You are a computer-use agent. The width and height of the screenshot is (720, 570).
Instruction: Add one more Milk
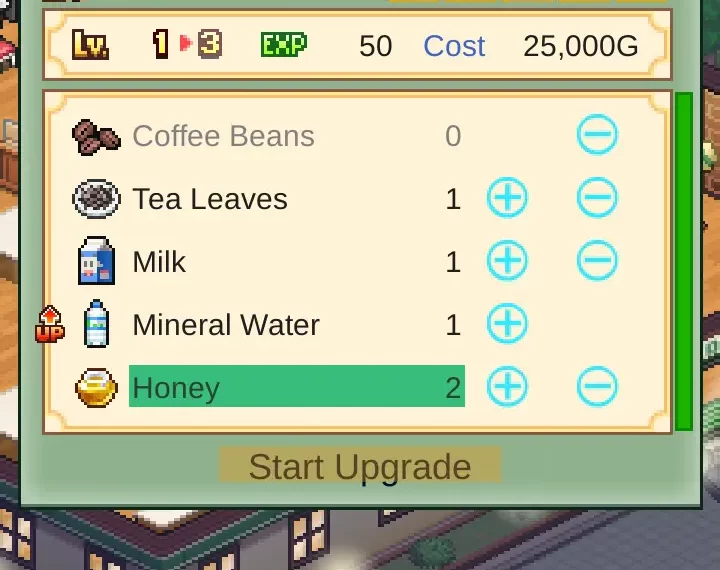pos(507,262)
